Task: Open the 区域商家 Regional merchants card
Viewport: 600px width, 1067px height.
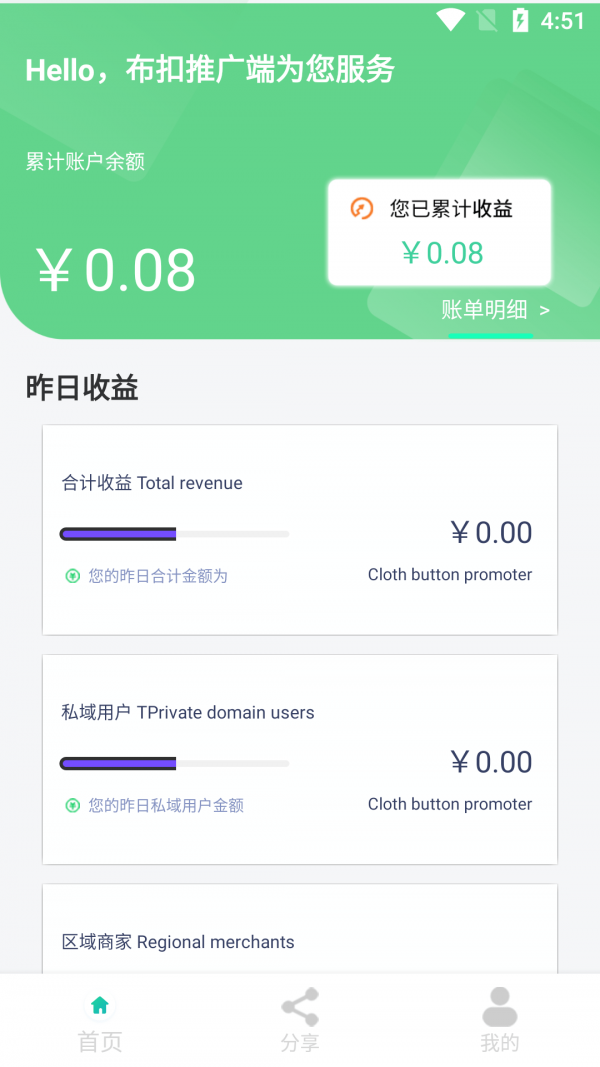Action: (300, 935)
